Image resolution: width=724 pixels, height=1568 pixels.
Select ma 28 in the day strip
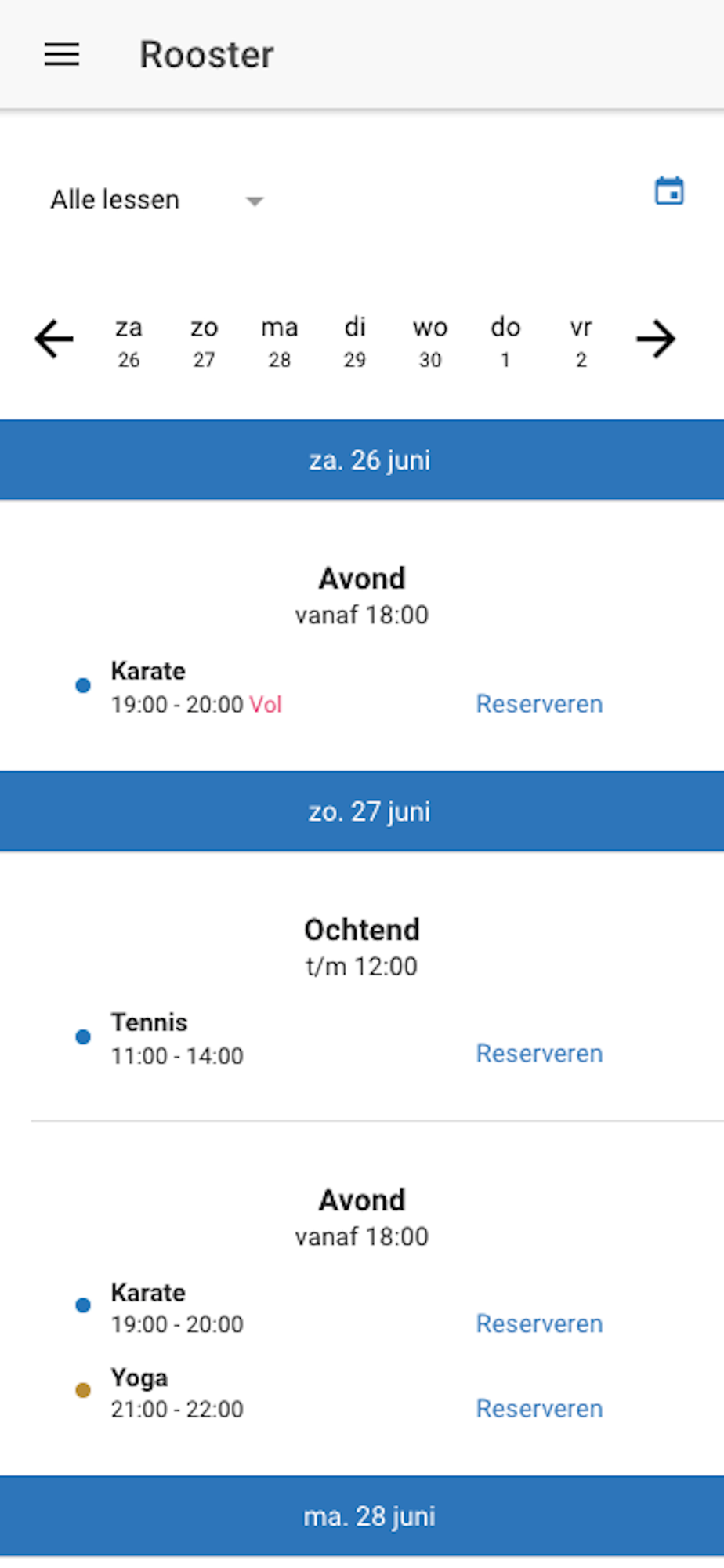pos(280,341)
